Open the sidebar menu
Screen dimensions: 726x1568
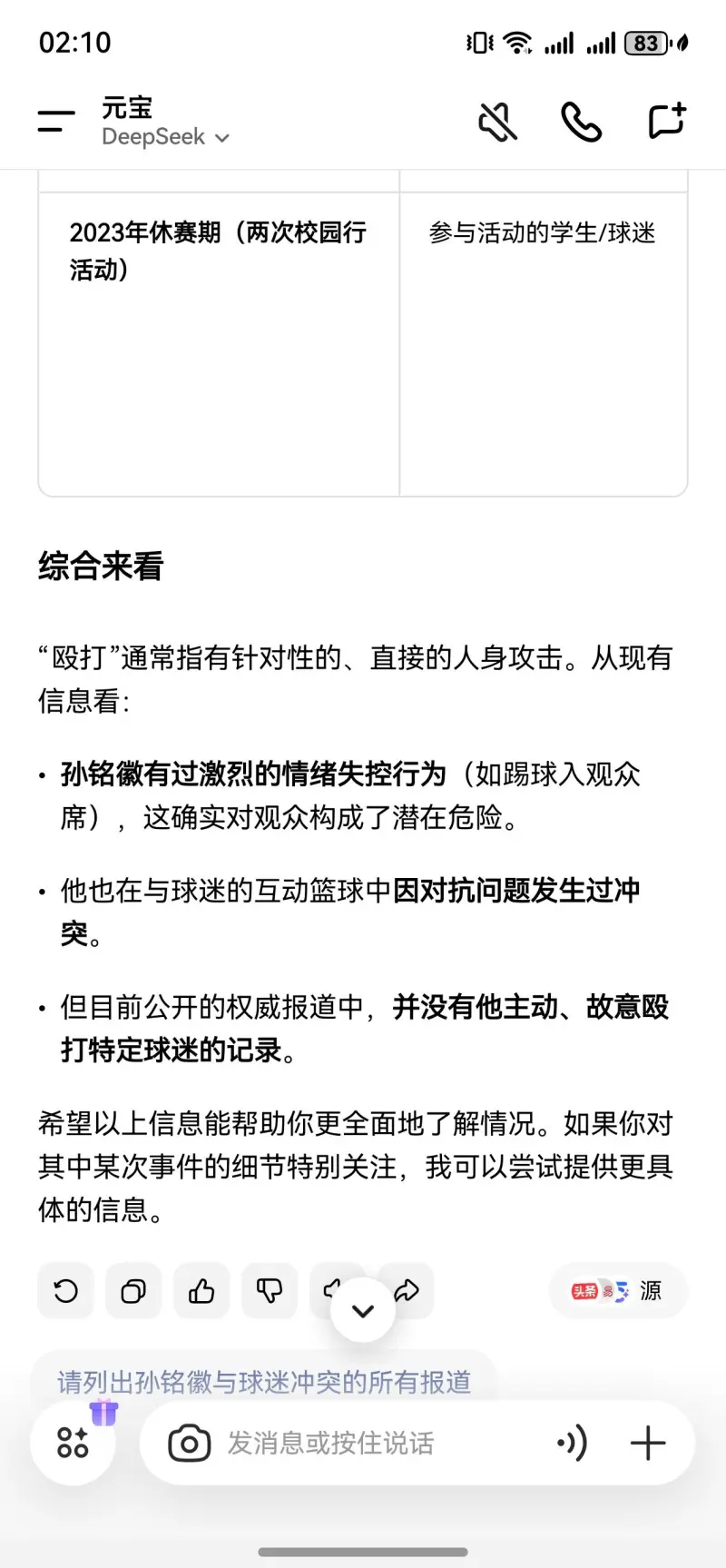[x=55, y=122]
